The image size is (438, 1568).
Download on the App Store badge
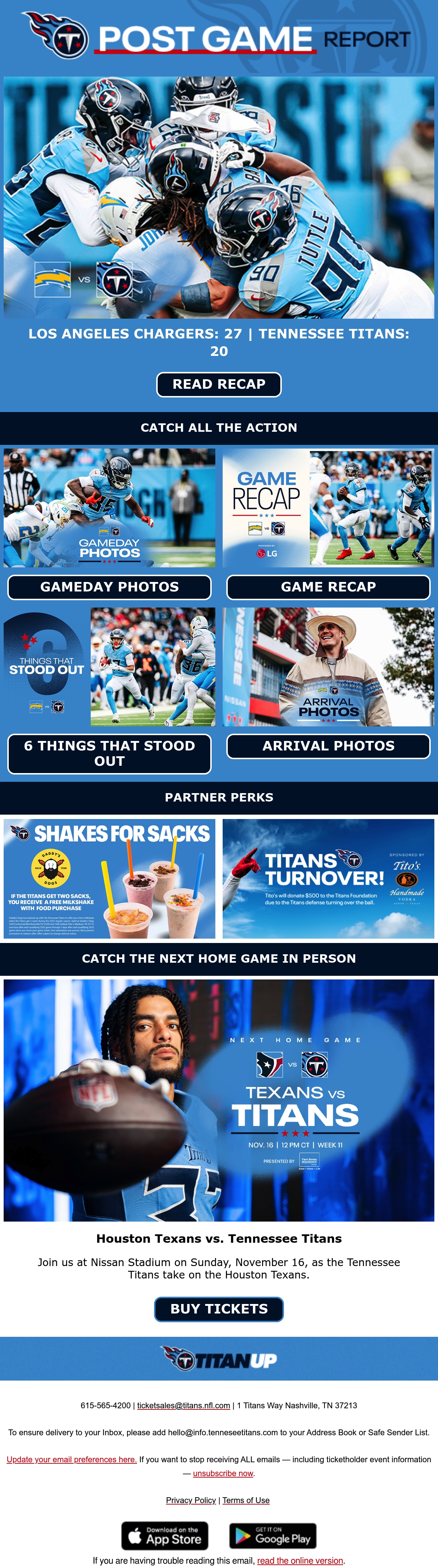click(165, 1535)
